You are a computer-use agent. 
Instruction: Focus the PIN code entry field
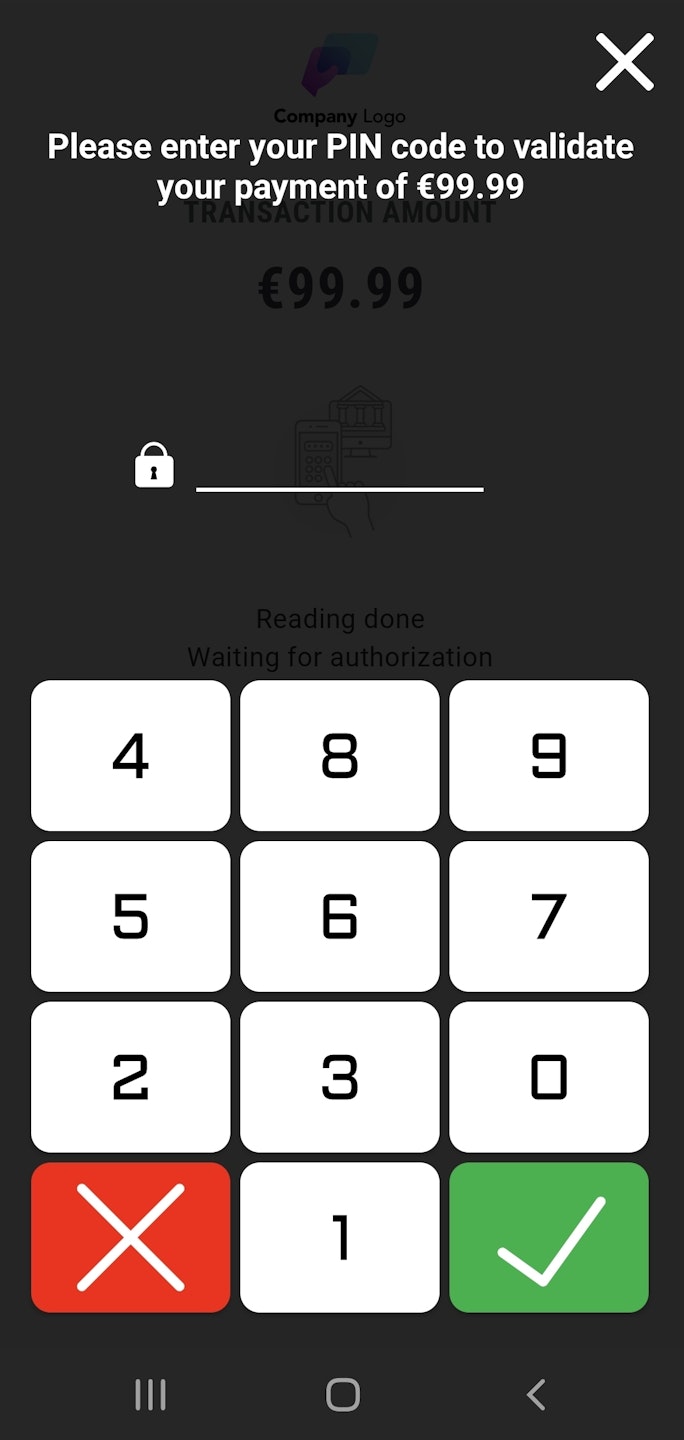click(x=340, y=470)
